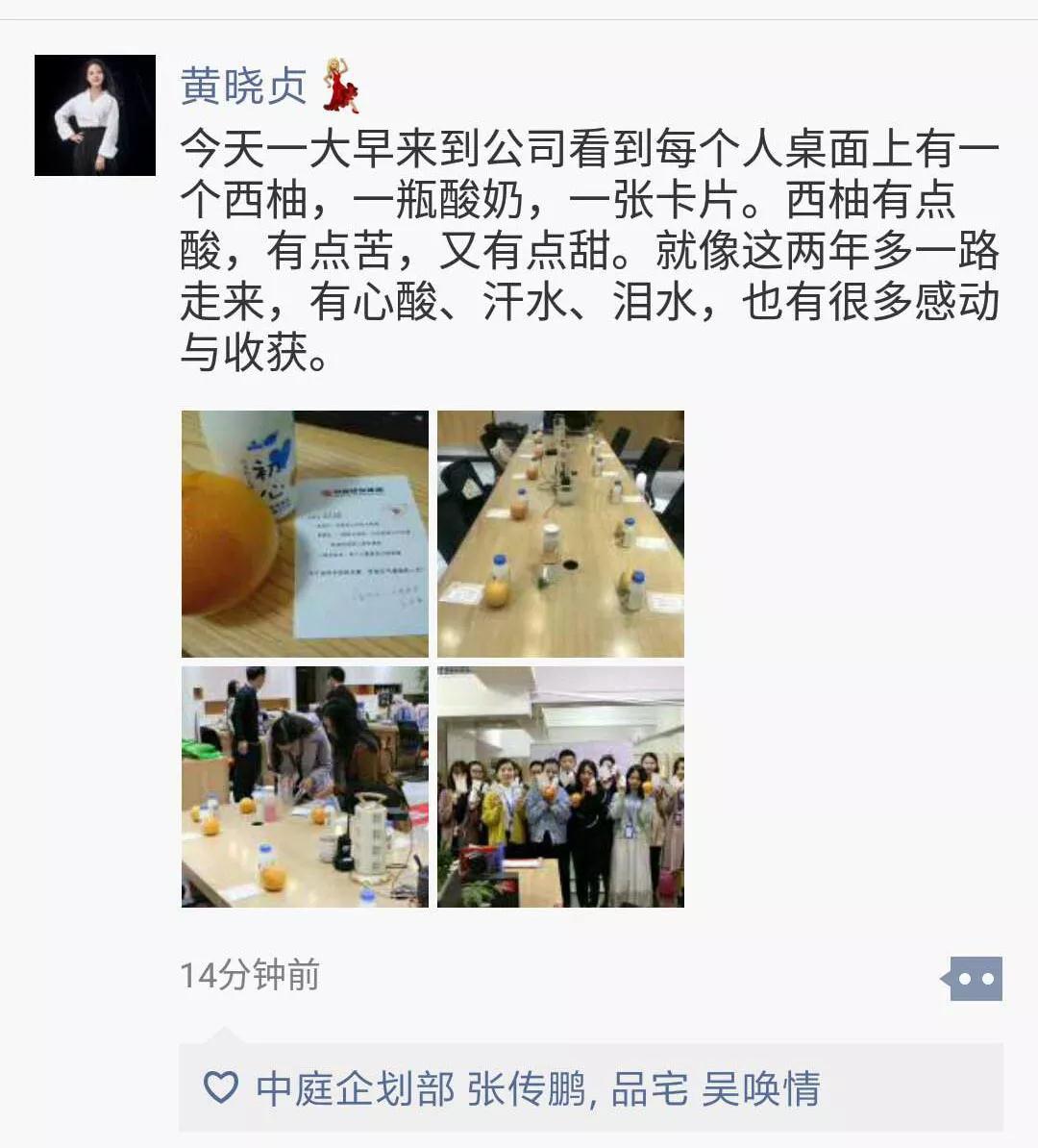Open the like and comment menu
This screenshot has width=1038, height=1148.
(975, 979)
